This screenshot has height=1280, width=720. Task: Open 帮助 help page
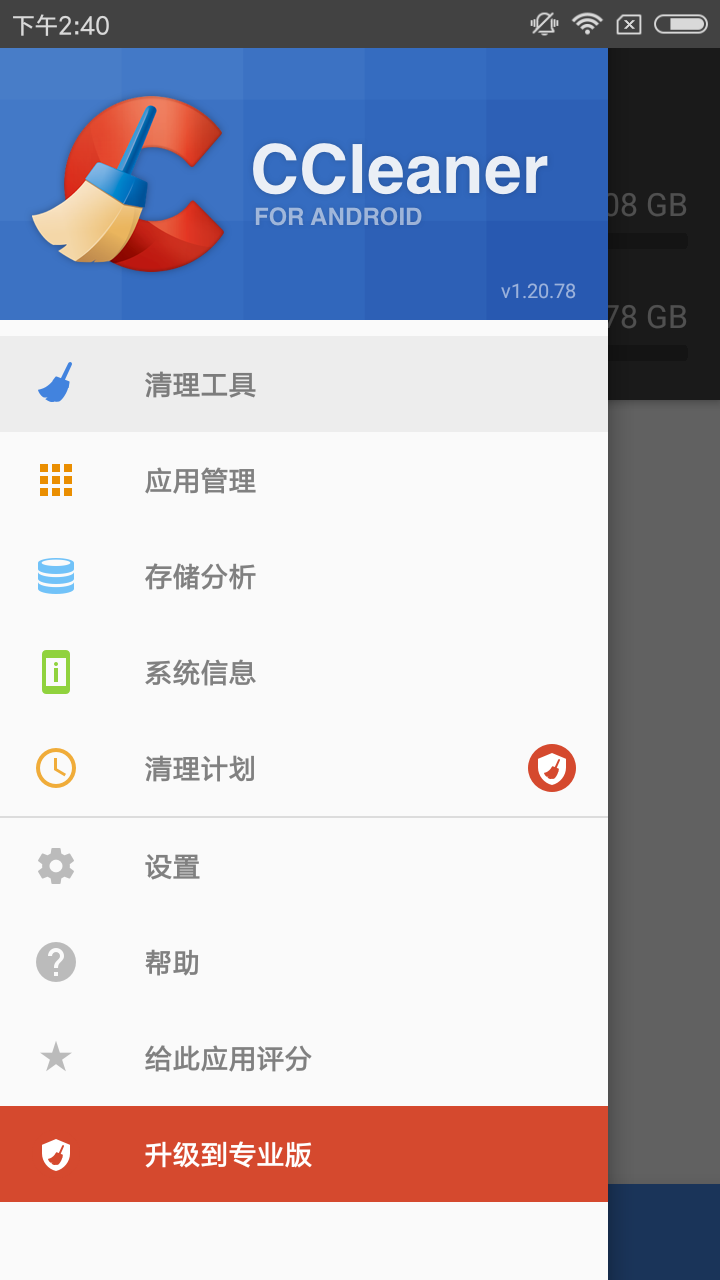(172, 963)
